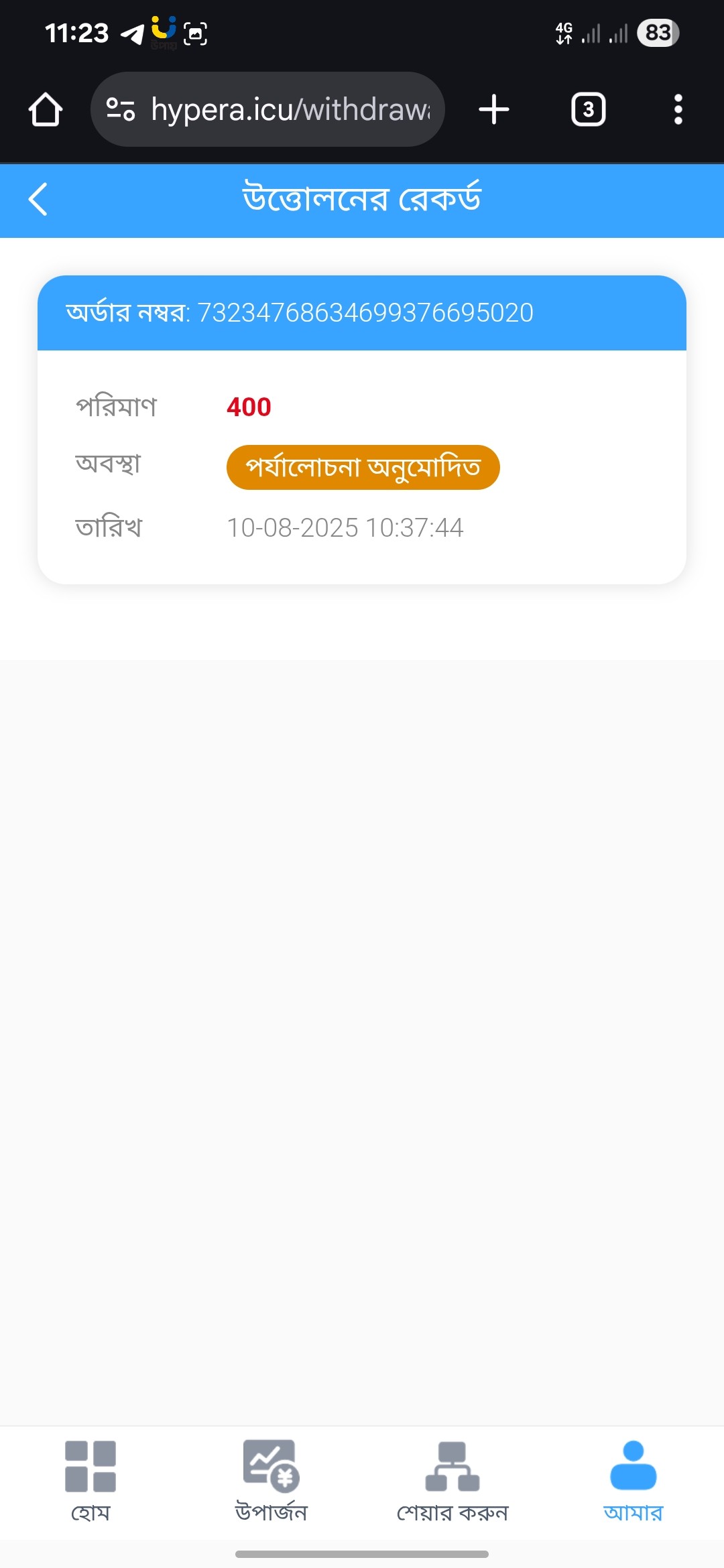724x1568 pixels.
Task: Open the browser home page
Action: (x=46, y=109)
